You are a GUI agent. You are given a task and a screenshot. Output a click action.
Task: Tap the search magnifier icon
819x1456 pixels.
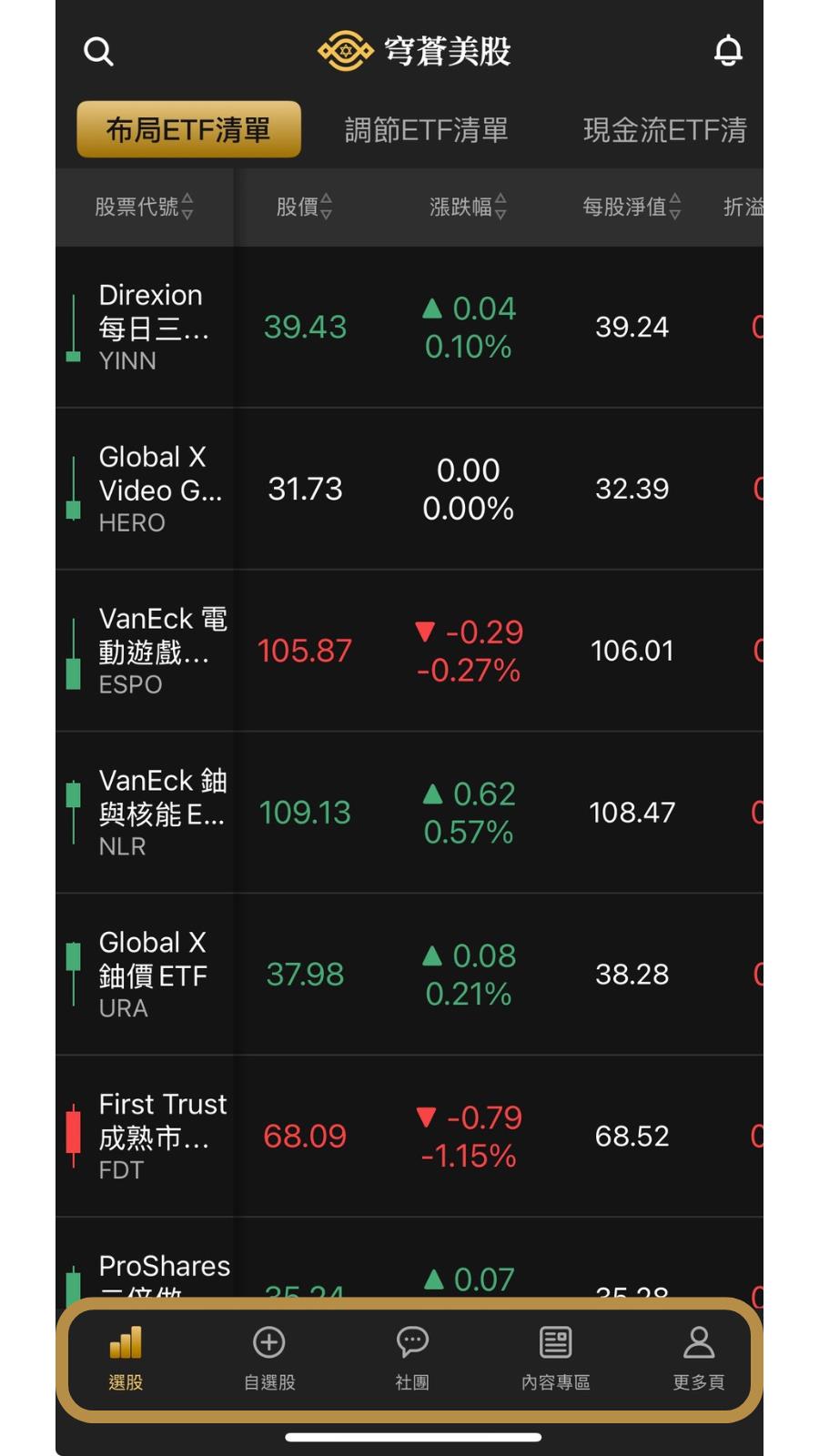coord(98,52)
